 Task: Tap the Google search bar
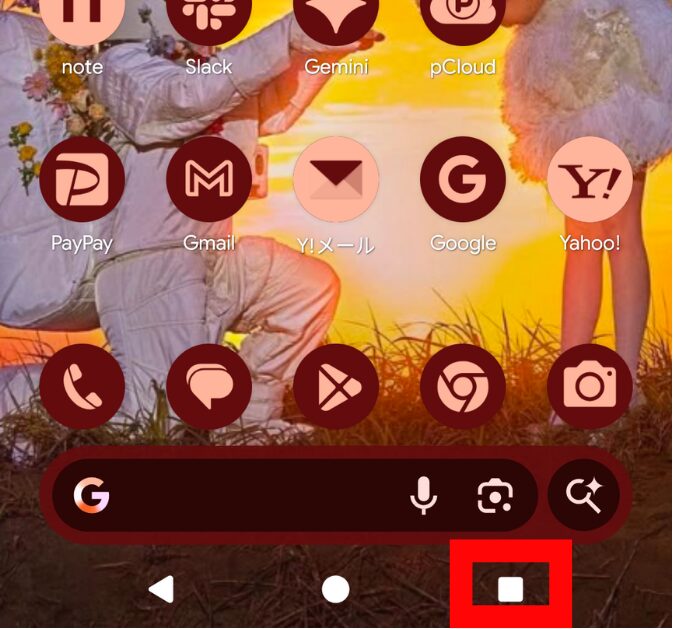pos(250,495)
